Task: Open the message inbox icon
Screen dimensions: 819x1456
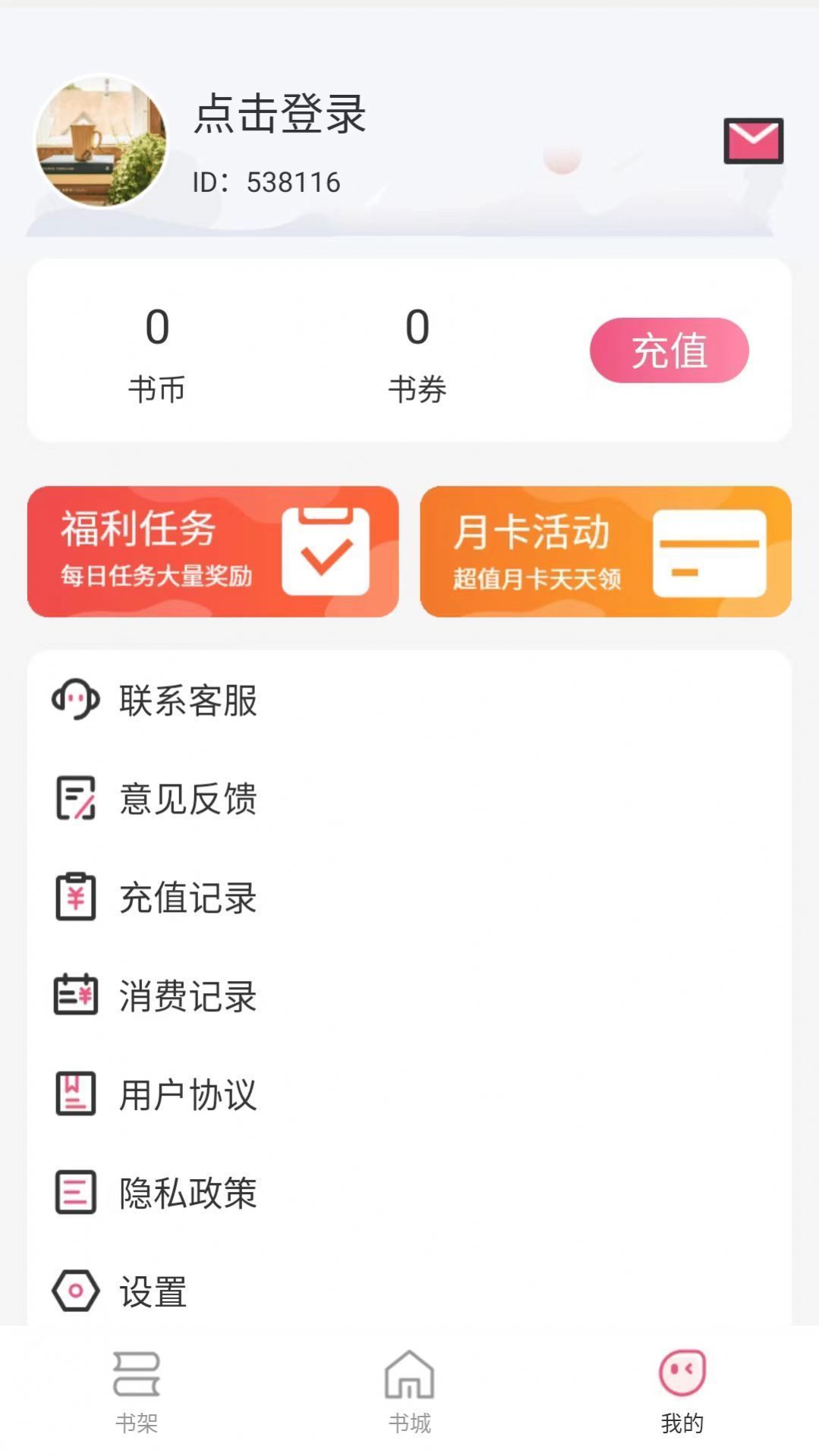Action: click(x=754, y=141)
